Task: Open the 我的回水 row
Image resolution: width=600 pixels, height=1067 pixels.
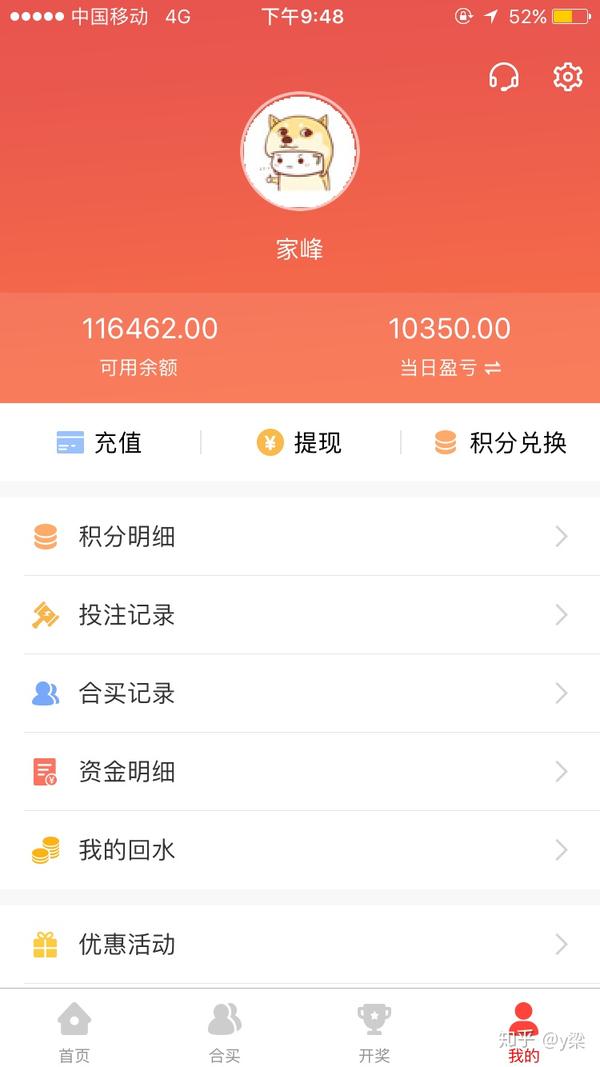Action: (300, 850)
